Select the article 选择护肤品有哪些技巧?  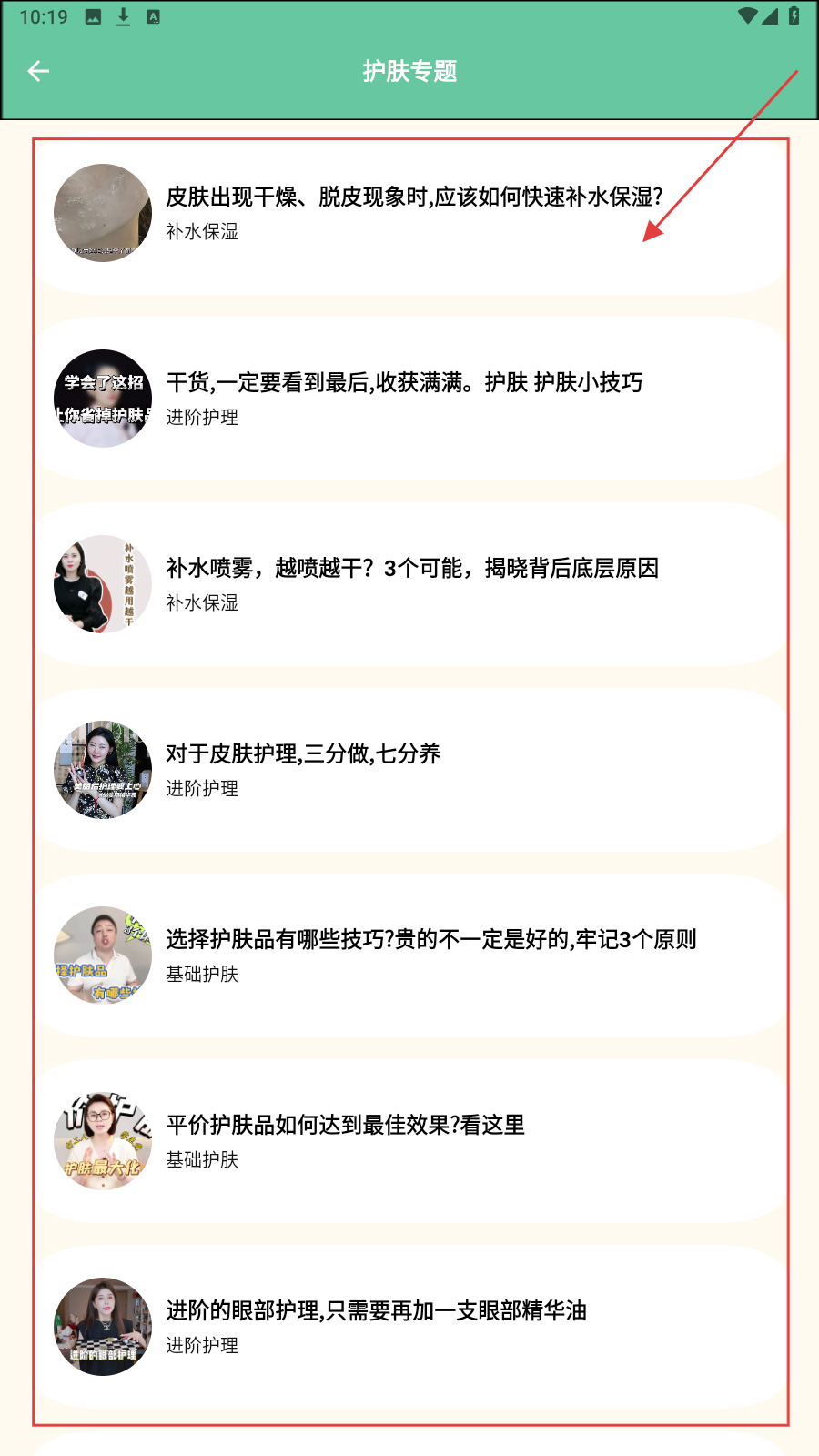430,940
